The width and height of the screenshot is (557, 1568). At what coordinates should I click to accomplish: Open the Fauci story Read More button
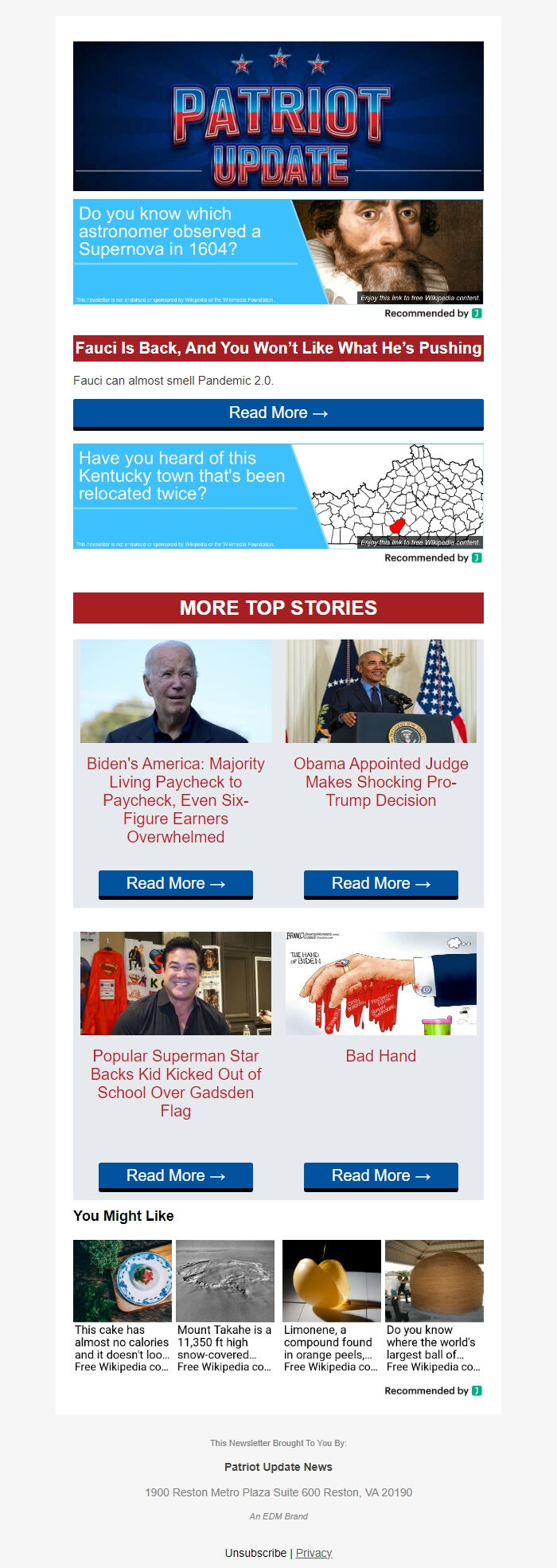click(x=278, y=413)
